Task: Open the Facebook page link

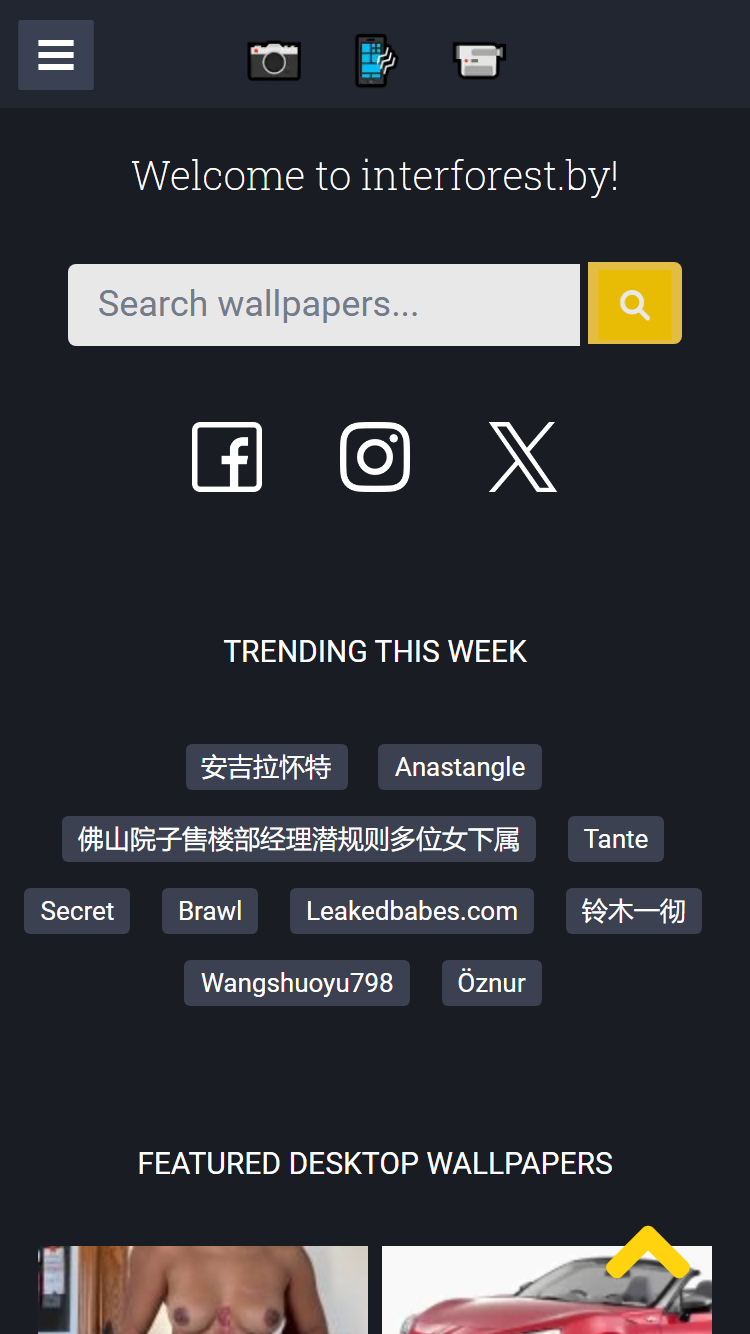Action: 227,457
